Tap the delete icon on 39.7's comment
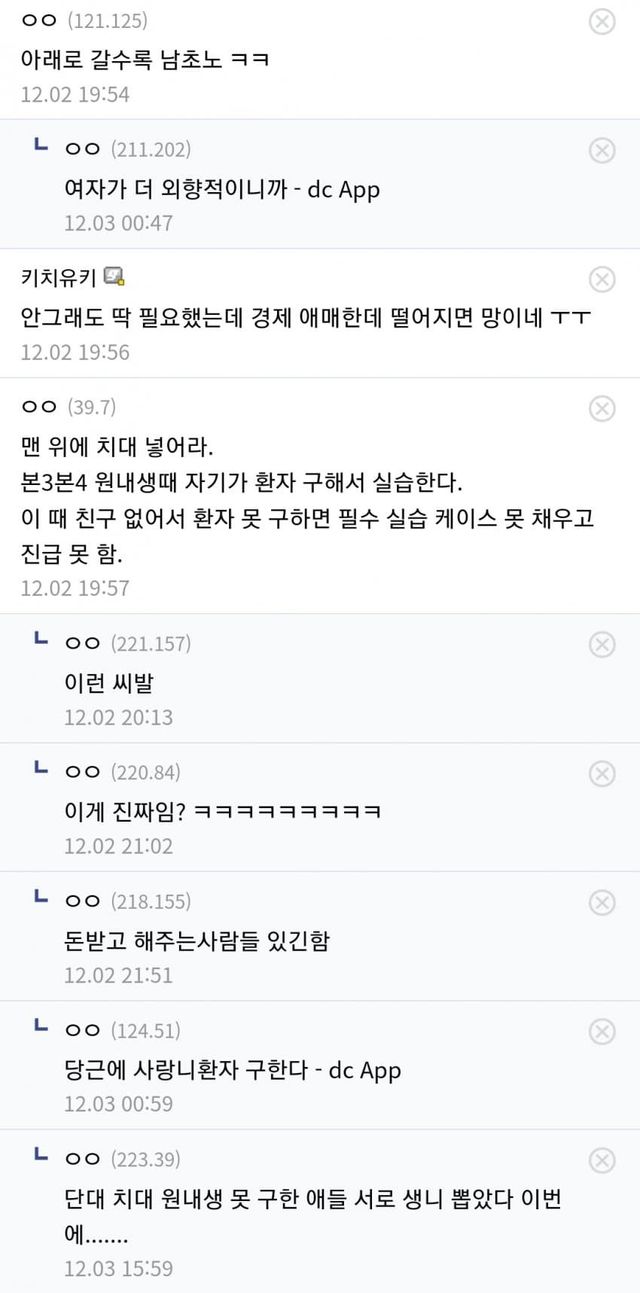The image size is (640, 1293). (602, 408)
